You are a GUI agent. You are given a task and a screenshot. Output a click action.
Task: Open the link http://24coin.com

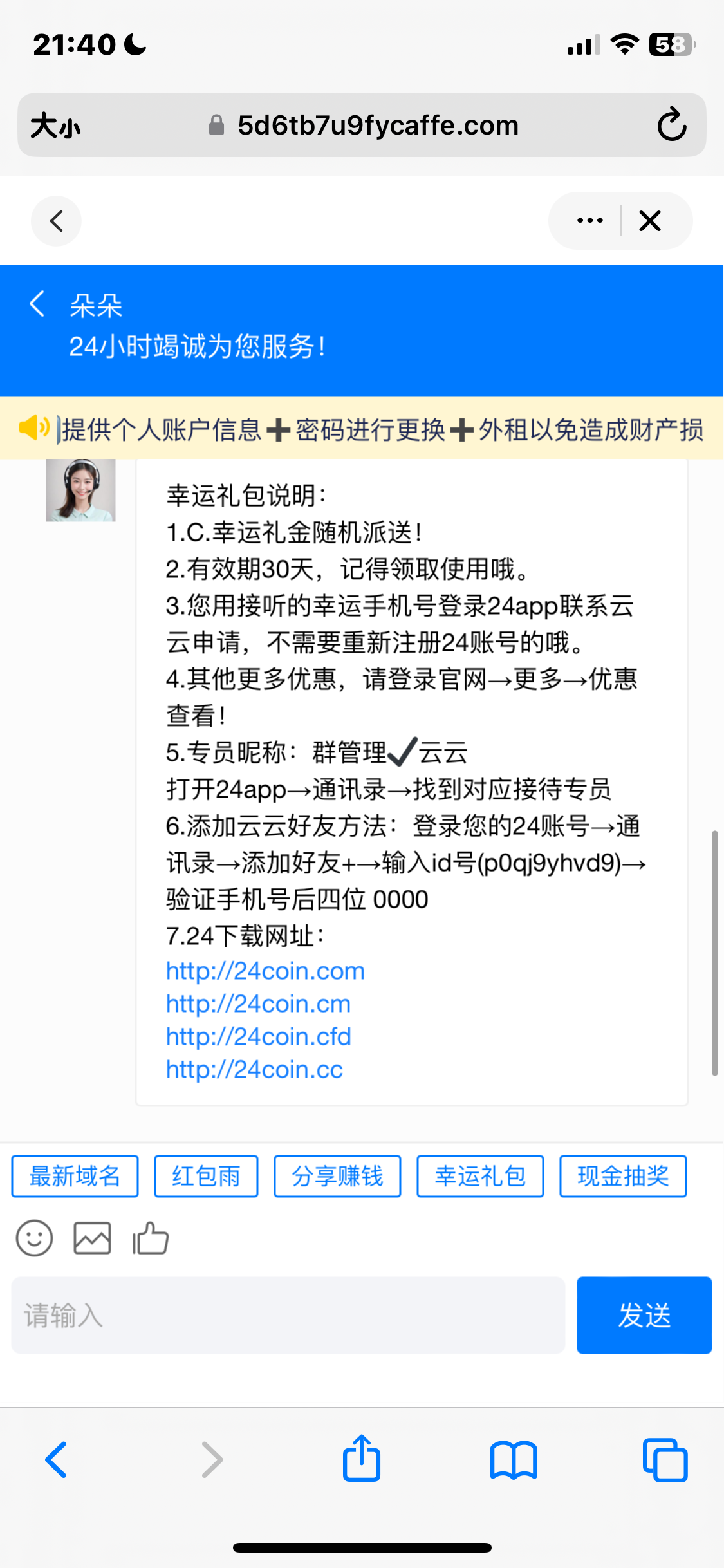click(x=265, y=971)
